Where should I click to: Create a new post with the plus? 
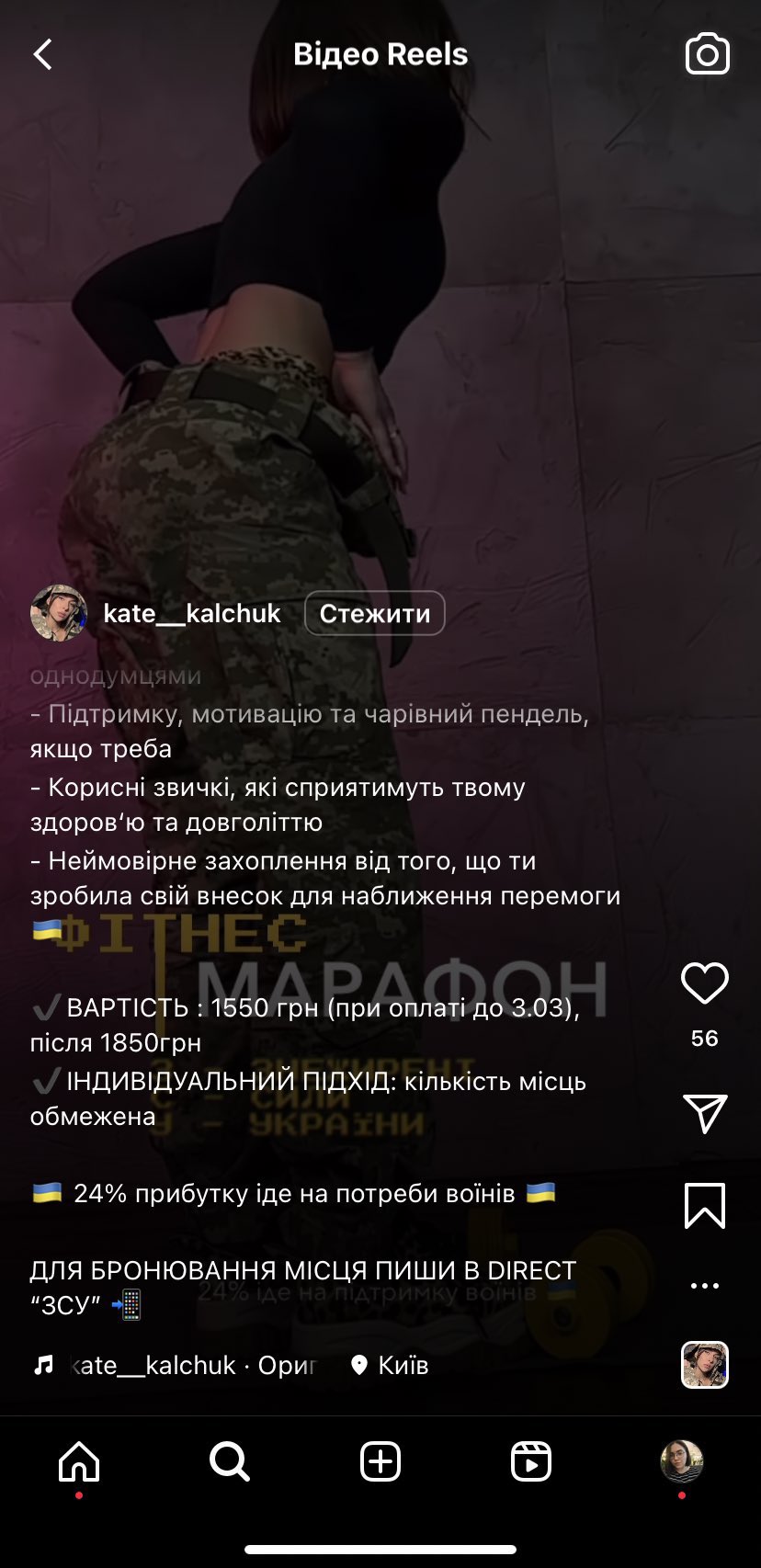(380, 1461)
